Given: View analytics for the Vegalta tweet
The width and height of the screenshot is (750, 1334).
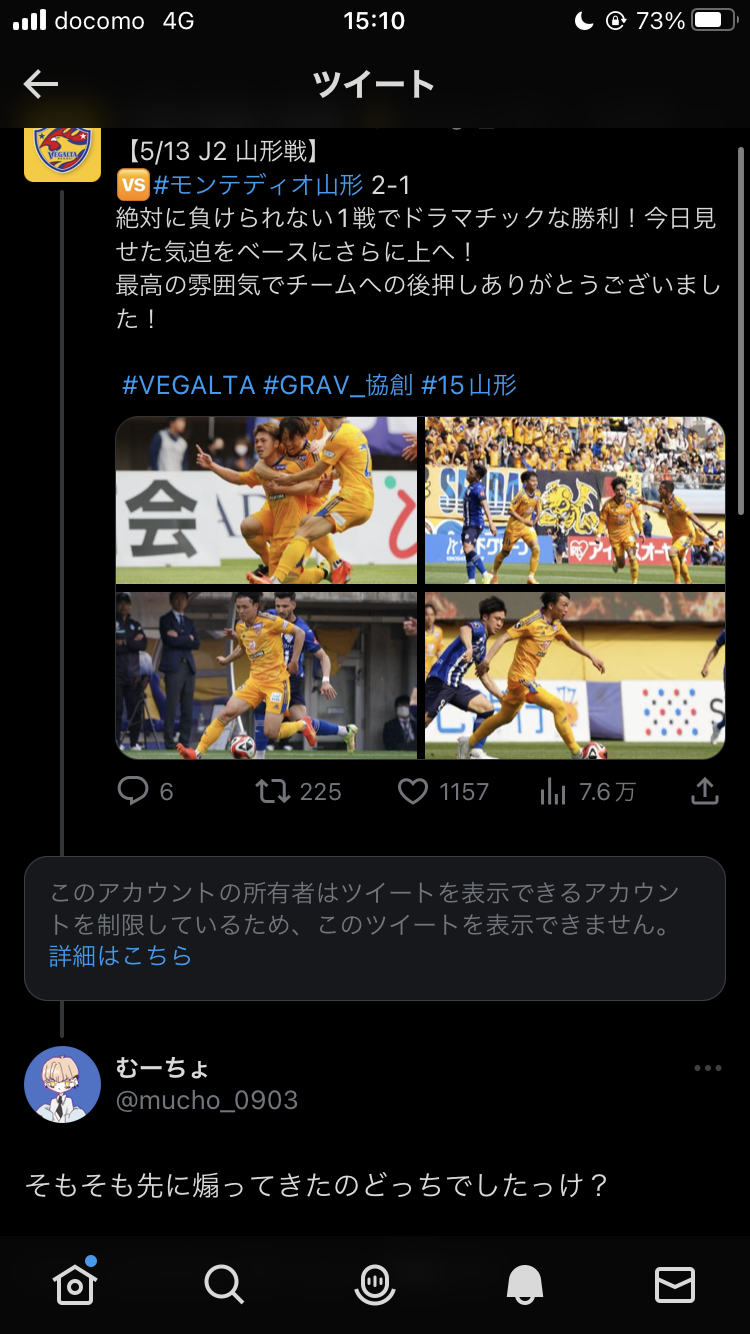Looking at the screenshot, I should point(553,792).
